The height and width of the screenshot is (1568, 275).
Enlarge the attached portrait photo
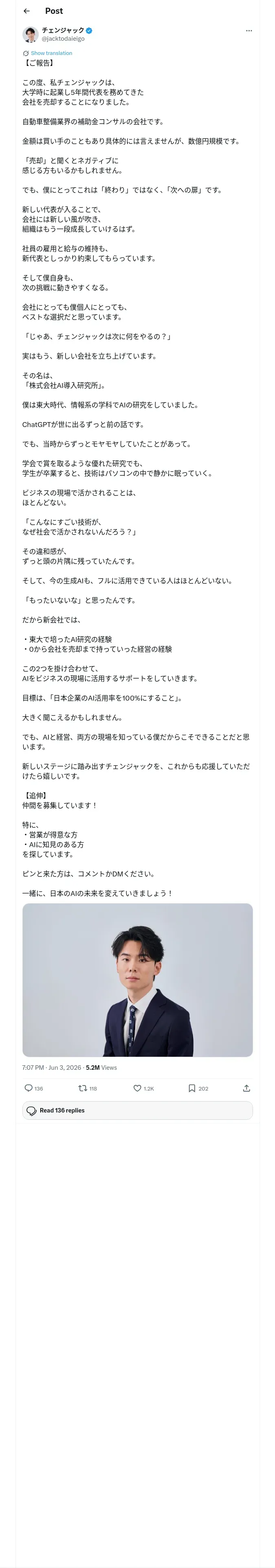click(x=137, y=980)
